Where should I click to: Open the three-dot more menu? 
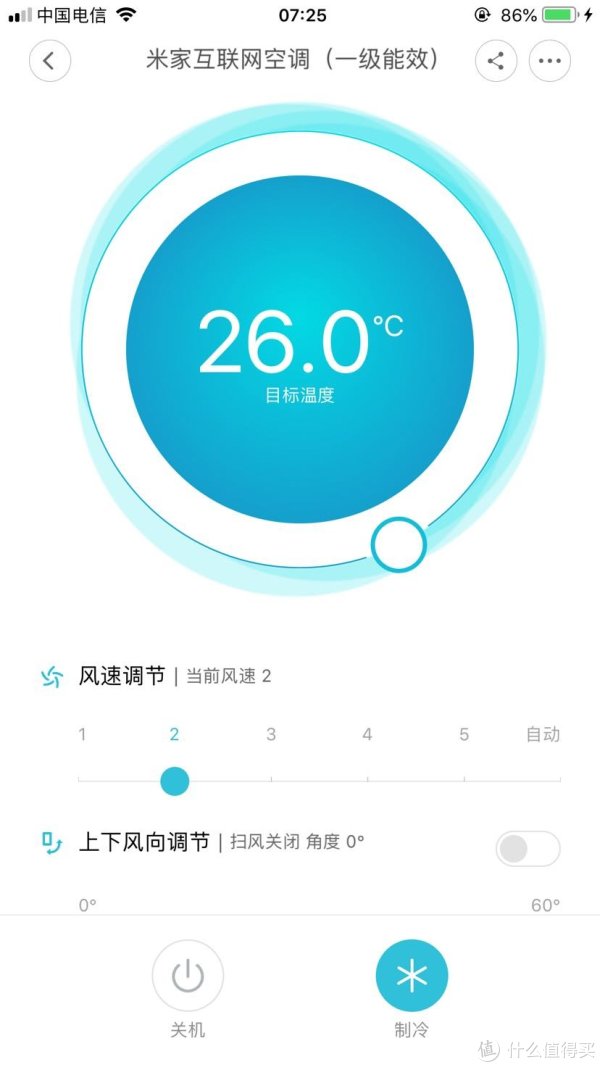pos(550,61)
